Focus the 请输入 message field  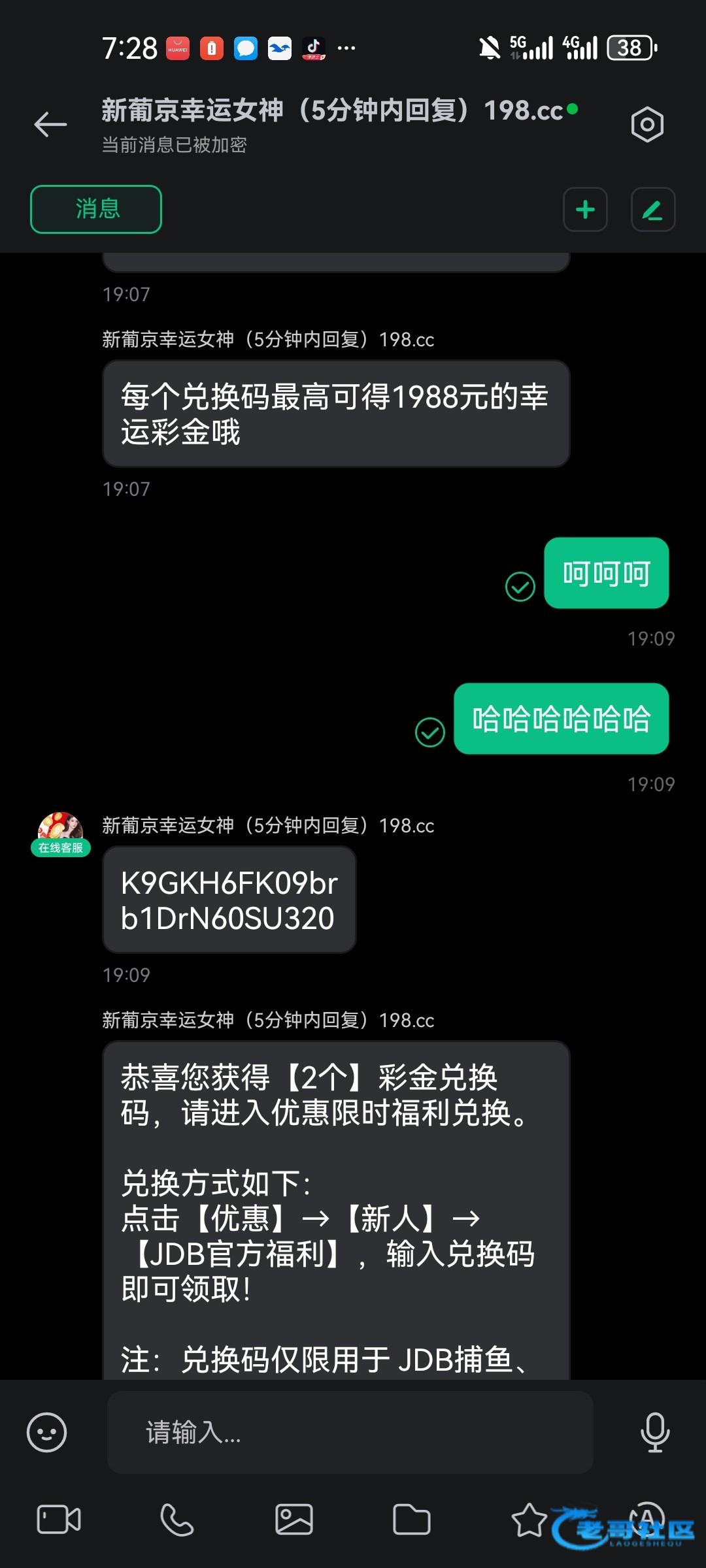point(350,1432)
